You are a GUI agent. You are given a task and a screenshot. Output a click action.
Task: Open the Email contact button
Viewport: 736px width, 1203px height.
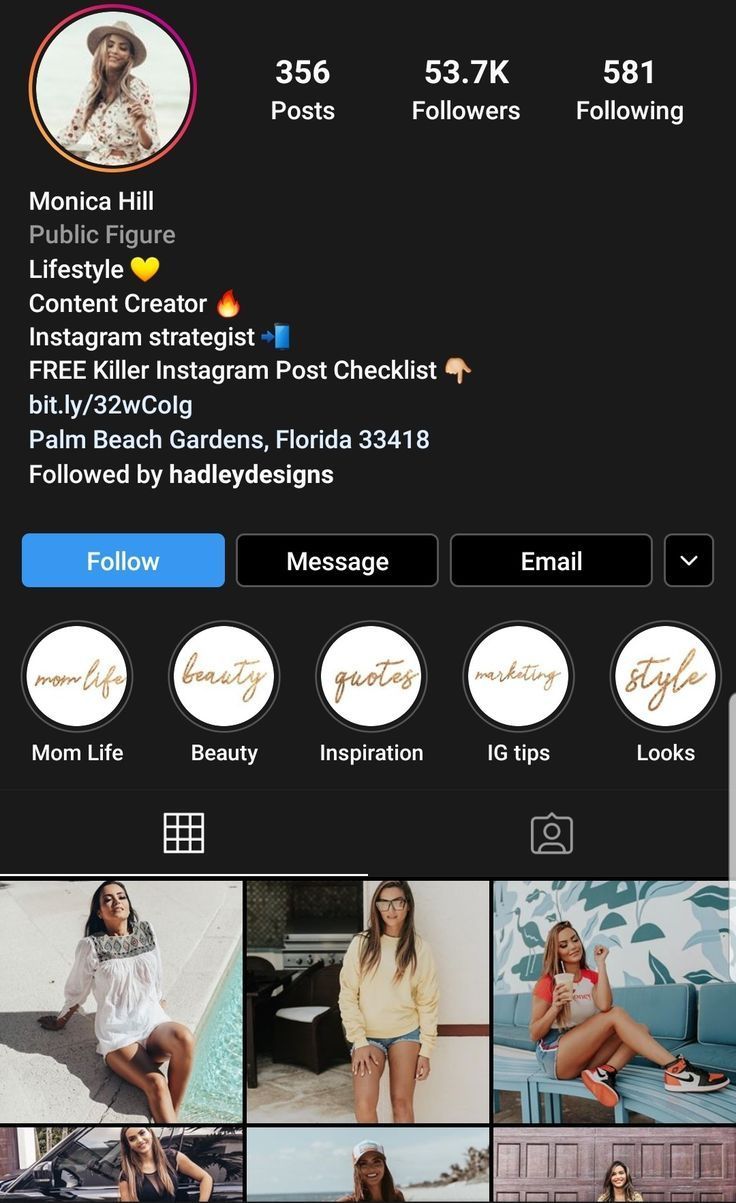click(x=551, y=560)
